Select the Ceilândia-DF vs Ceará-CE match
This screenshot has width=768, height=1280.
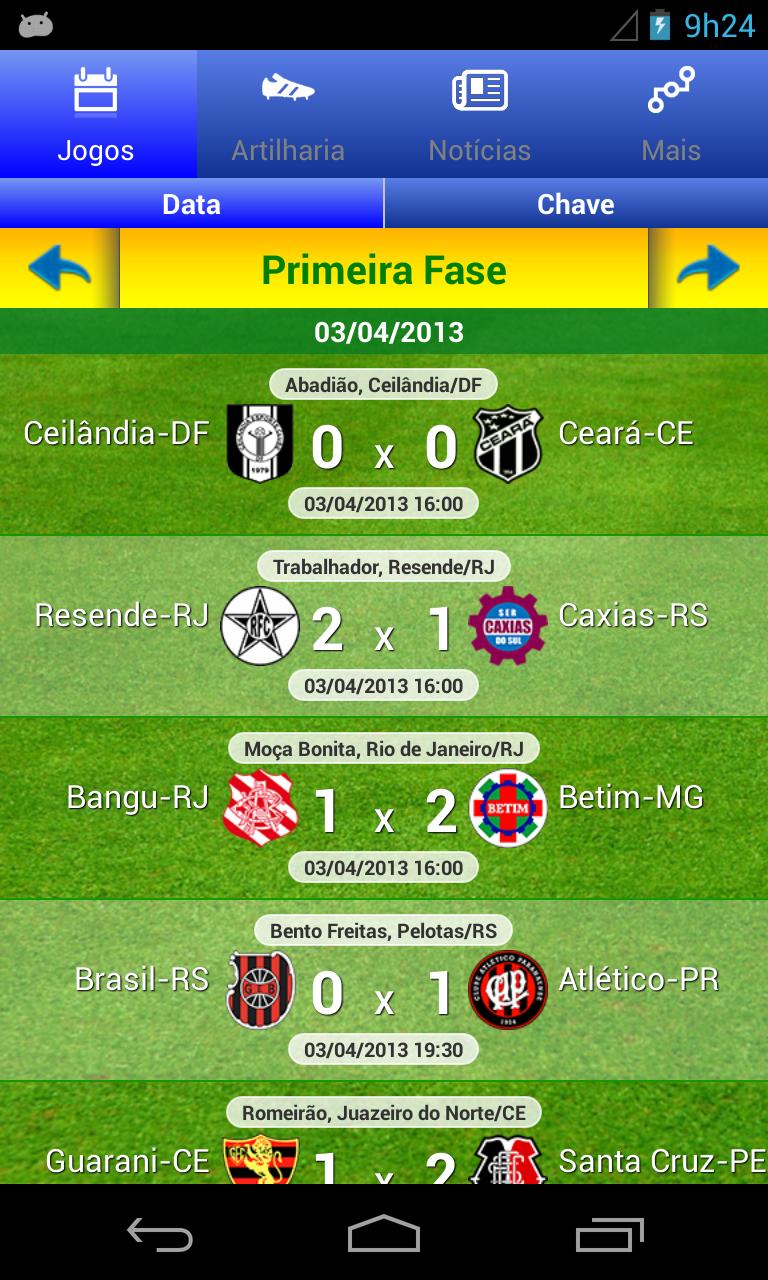(x=384, y=440)
